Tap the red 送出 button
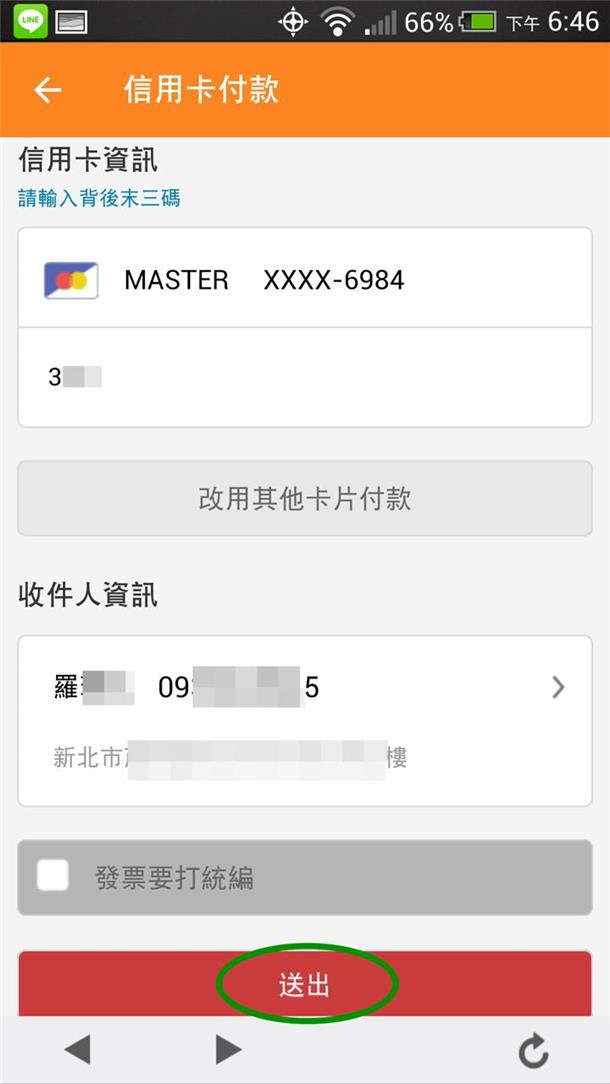 click(304, 984)
